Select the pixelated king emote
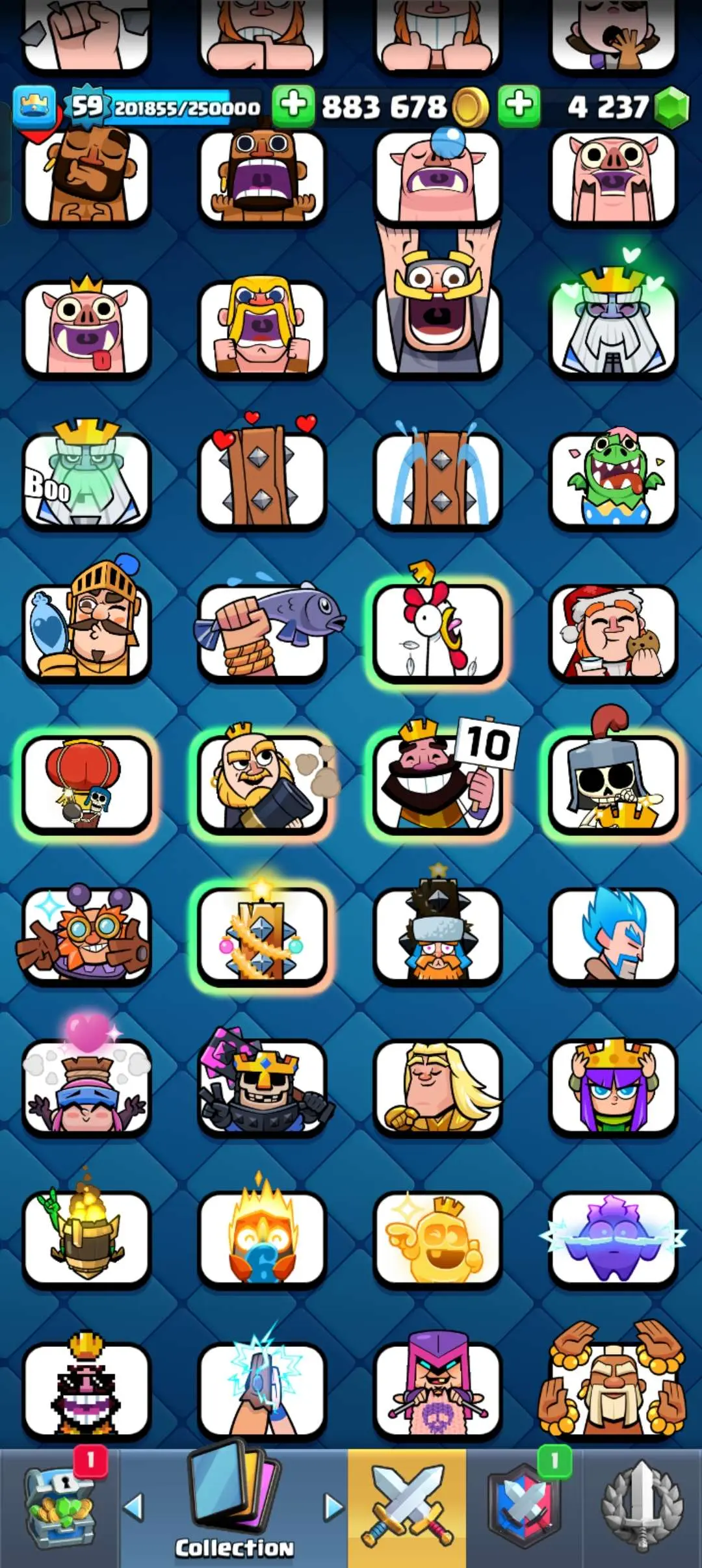The image size is (702, 1568). 87,1389
